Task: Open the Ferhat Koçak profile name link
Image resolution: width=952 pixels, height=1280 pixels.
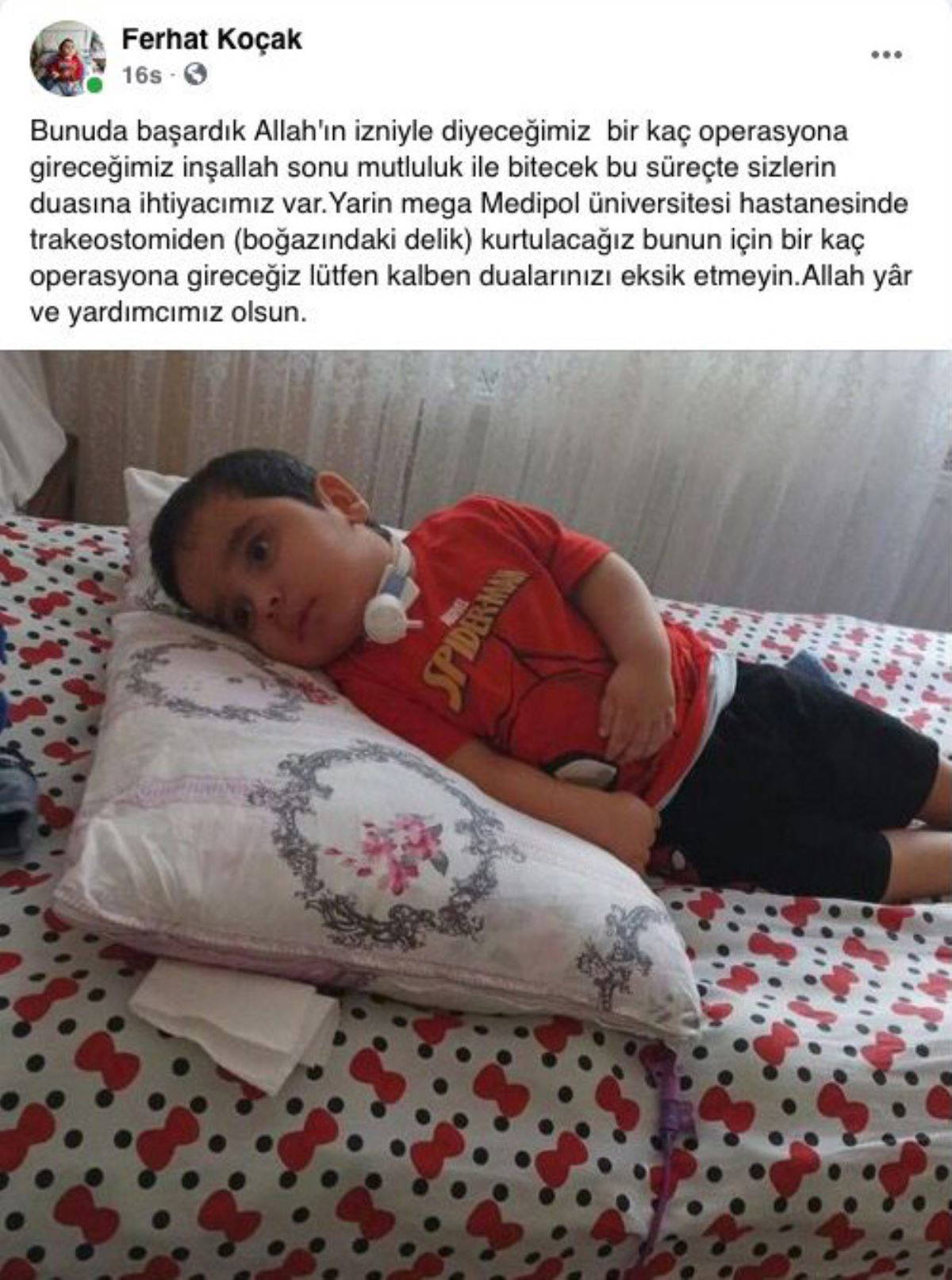Action: point(212,39)
